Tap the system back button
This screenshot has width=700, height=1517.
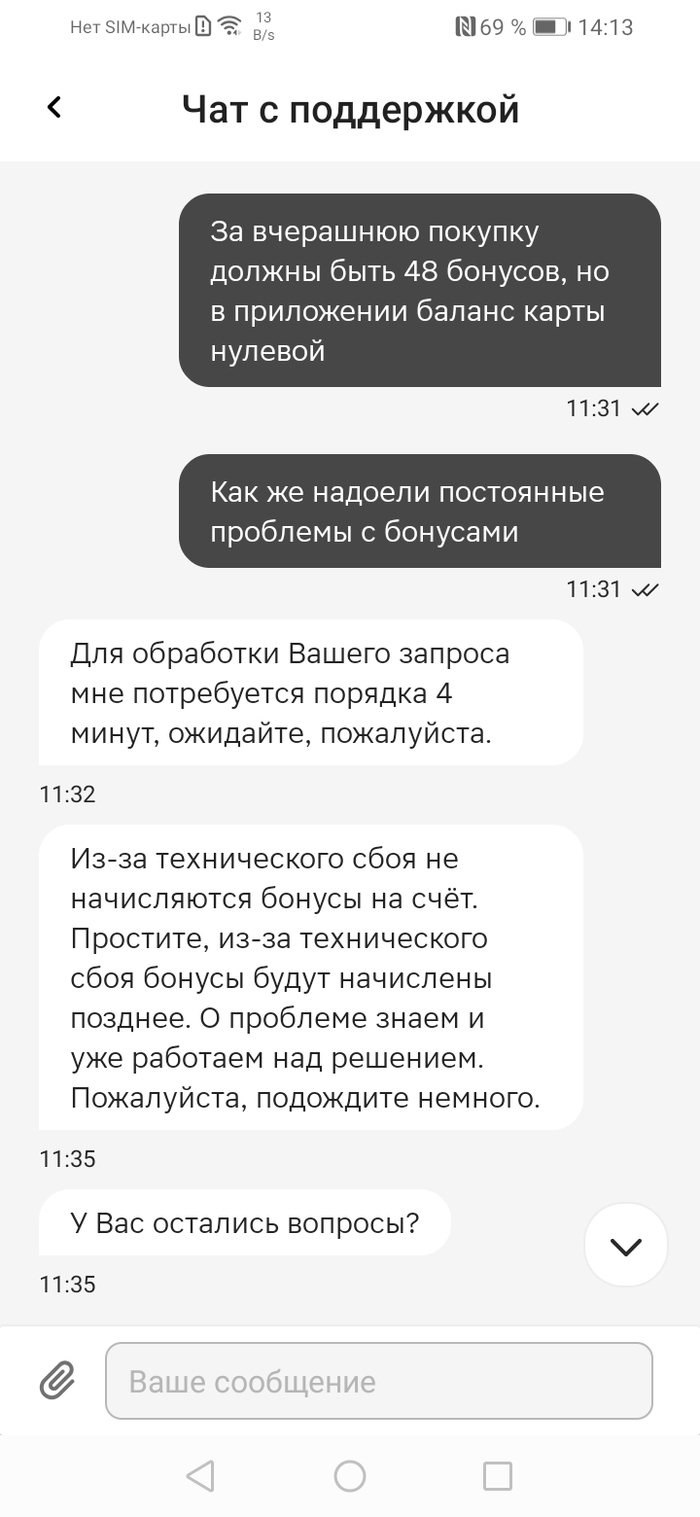click(x=201, y=1476)
